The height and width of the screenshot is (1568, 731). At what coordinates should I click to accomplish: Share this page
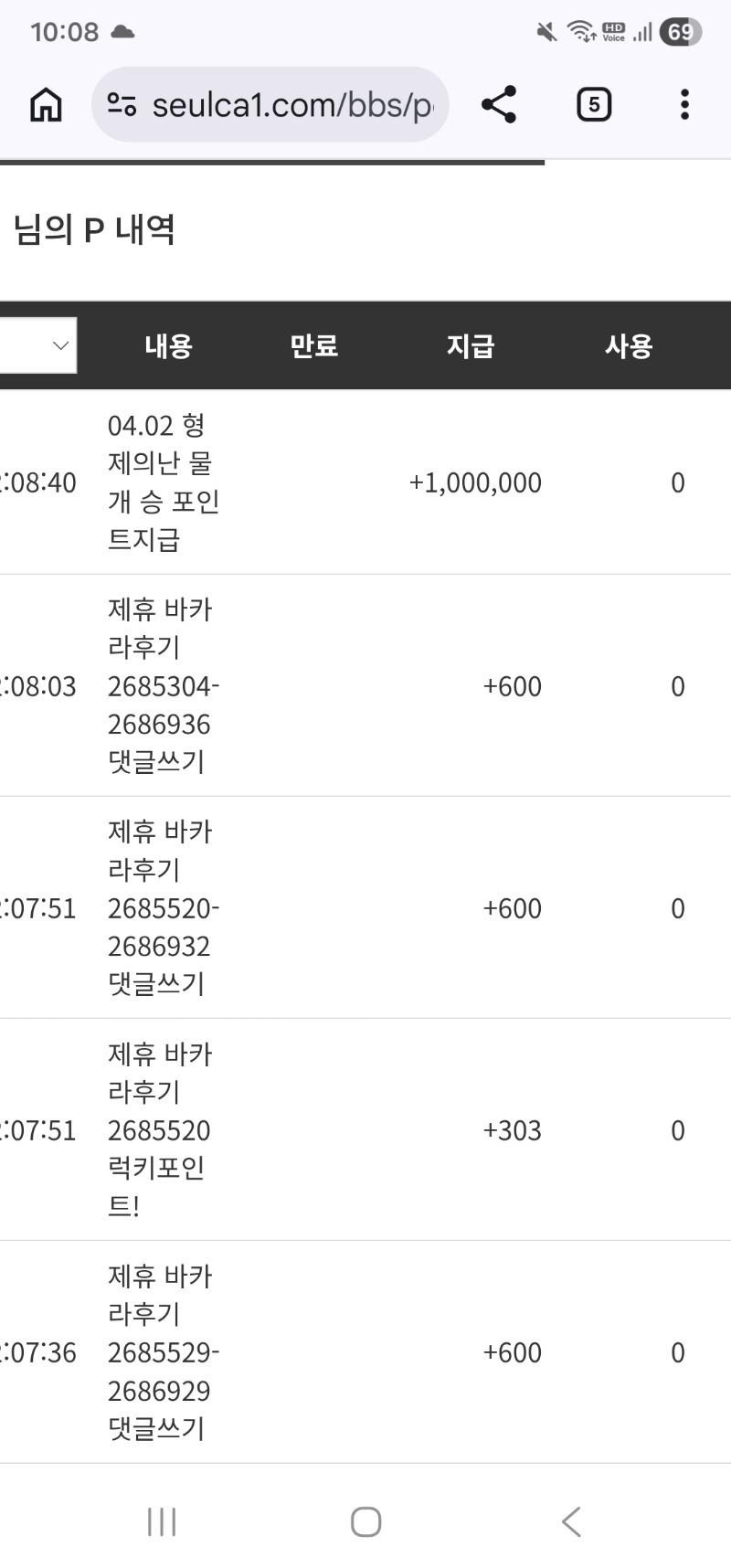coord(499,105)
